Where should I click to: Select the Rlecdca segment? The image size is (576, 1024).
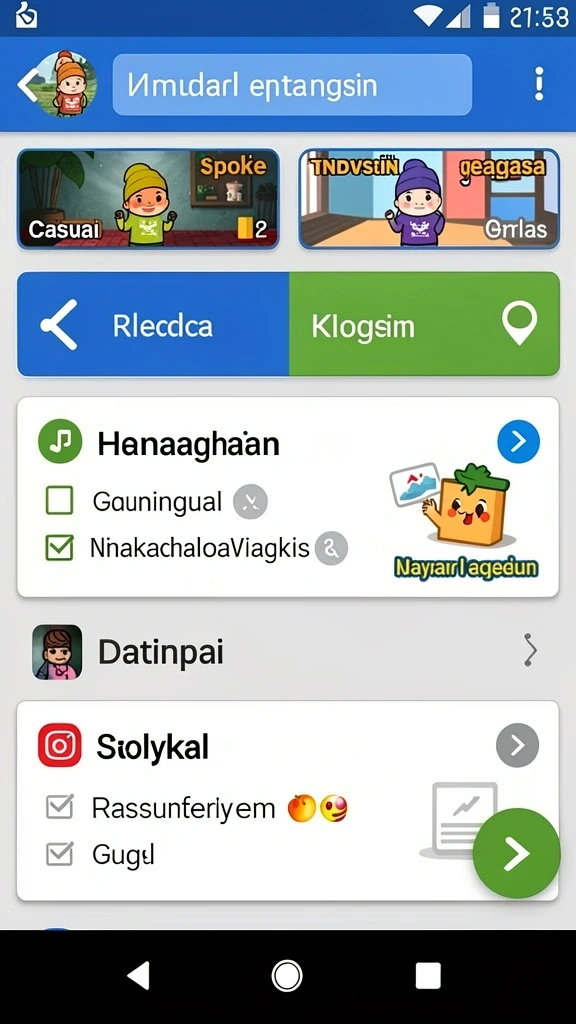[153, 324]
